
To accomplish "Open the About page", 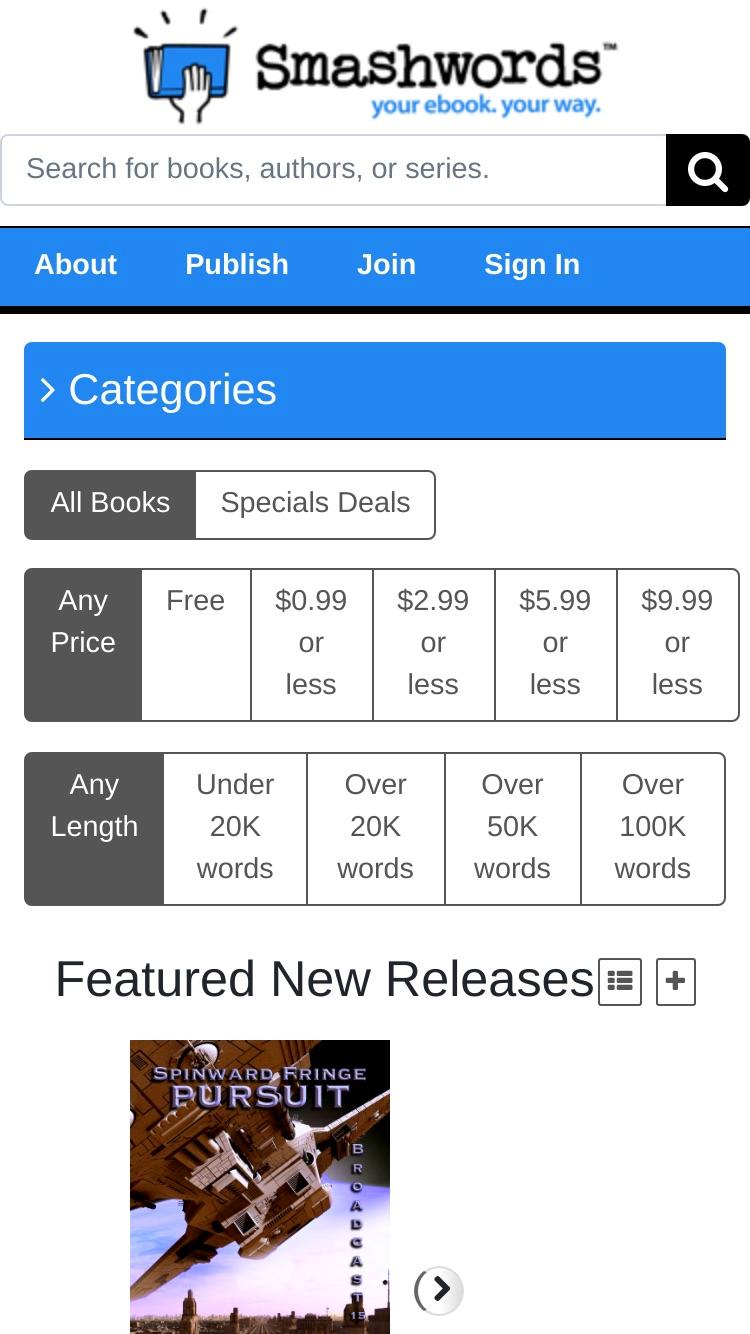I will click(x=76, y=265).
